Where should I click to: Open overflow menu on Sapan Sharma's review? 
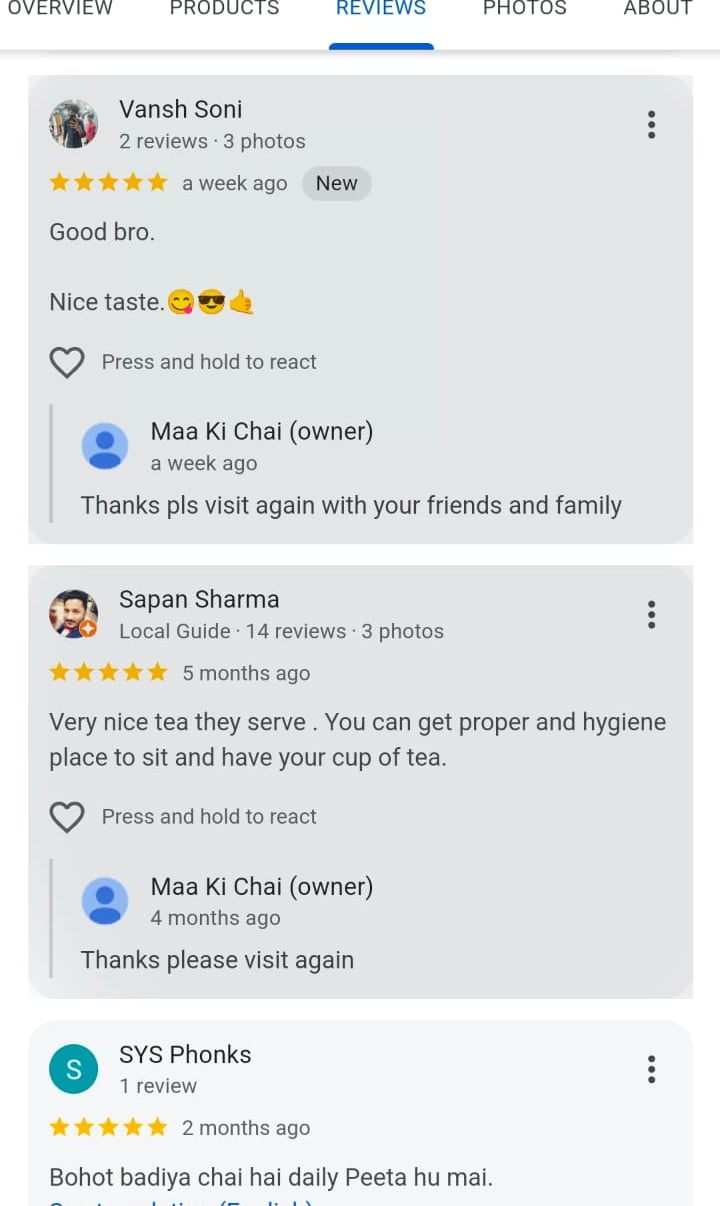(651, 615)
